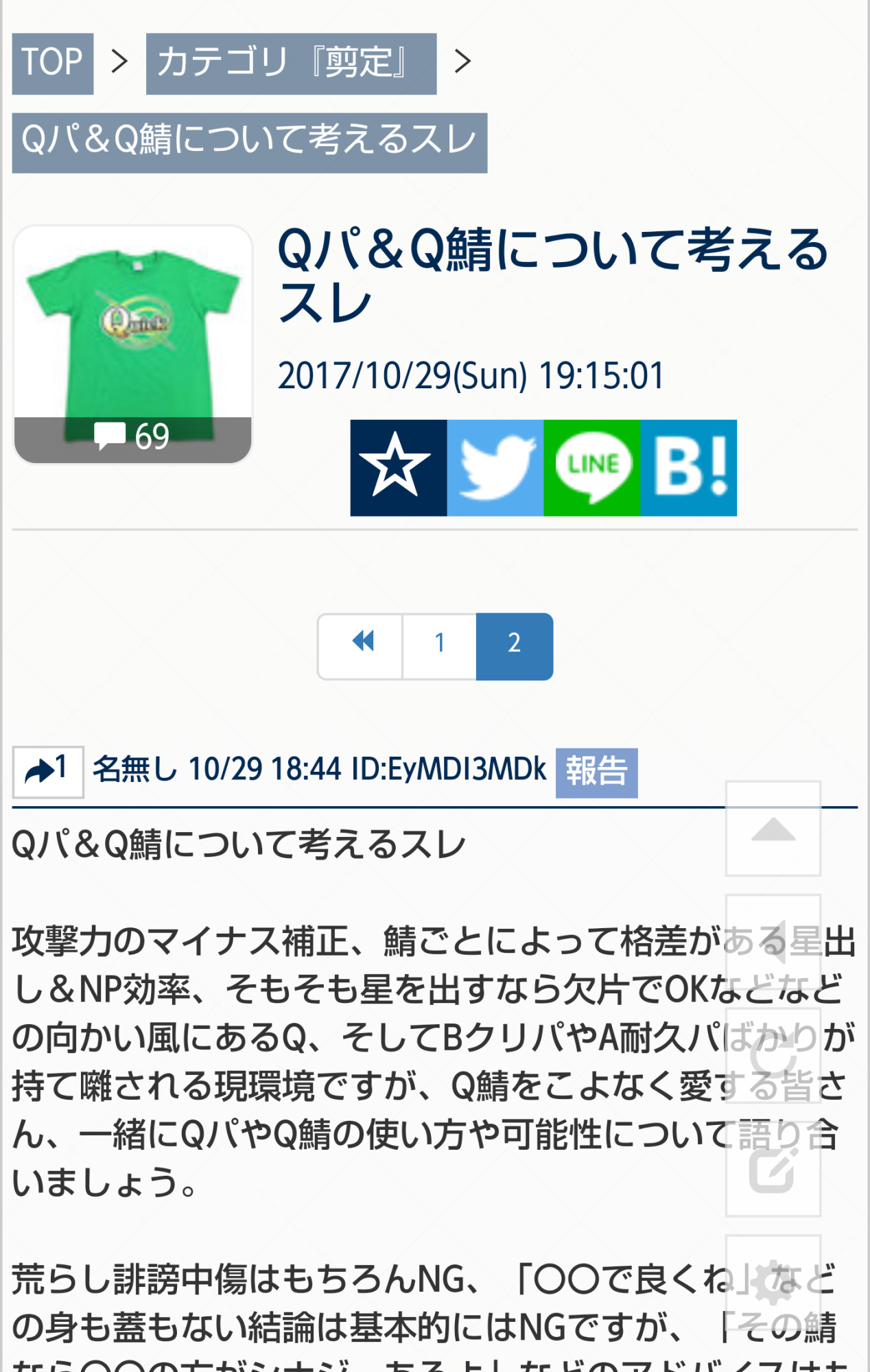Report post 1 with 報告 button

596,772
